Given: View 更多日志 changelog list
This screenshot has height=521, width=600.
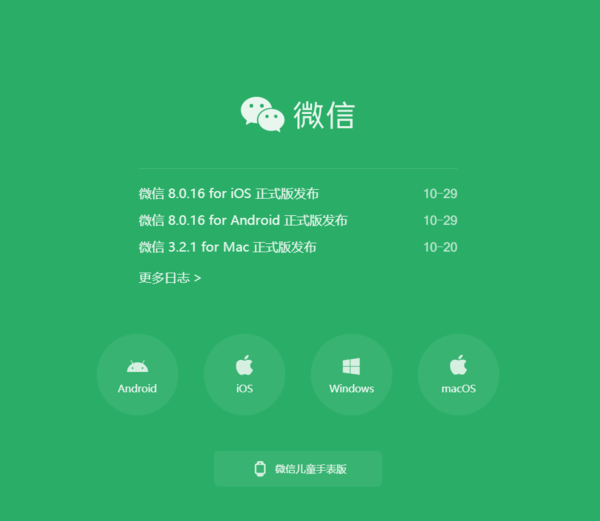Looking at the screenshot, I should tap(170, 278).
